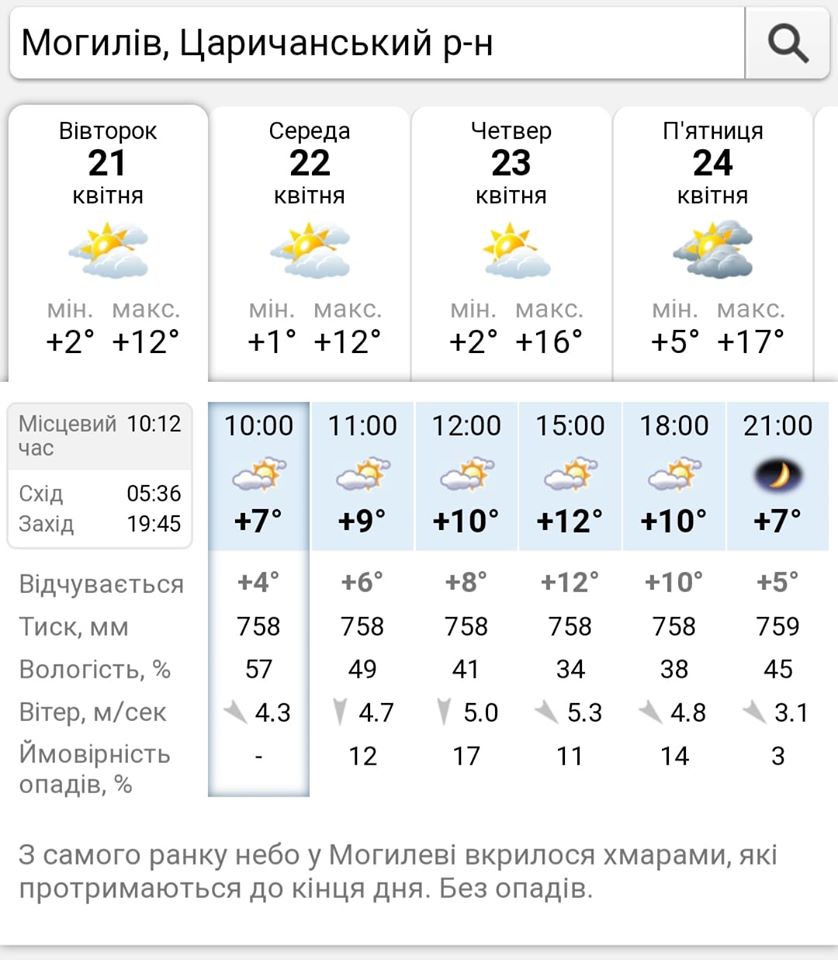The width and height of the screenshot is (838, 960).
Task: Select the Вівторок 21 квітня forecast tab
Action: [x=108, y=240]
